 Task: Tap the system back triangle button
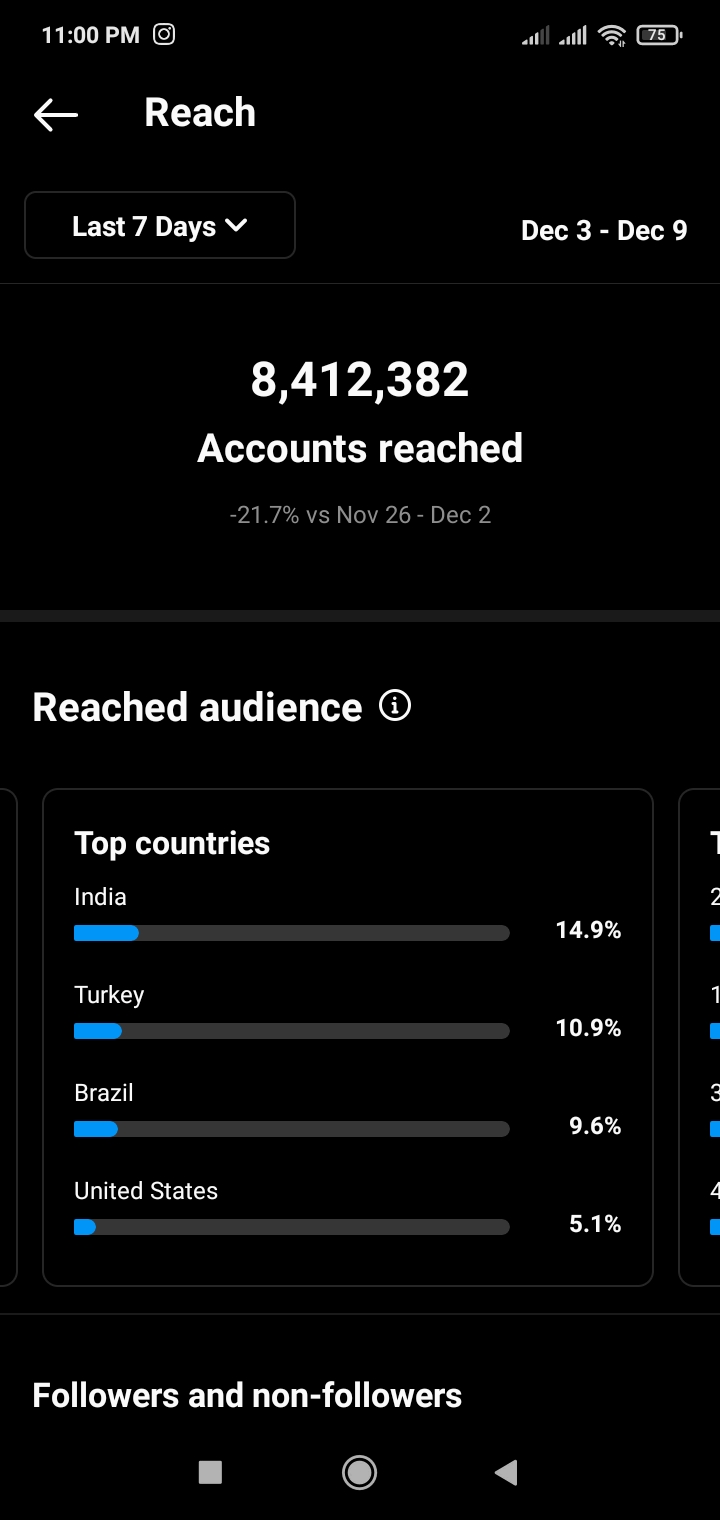point(506,1472)
